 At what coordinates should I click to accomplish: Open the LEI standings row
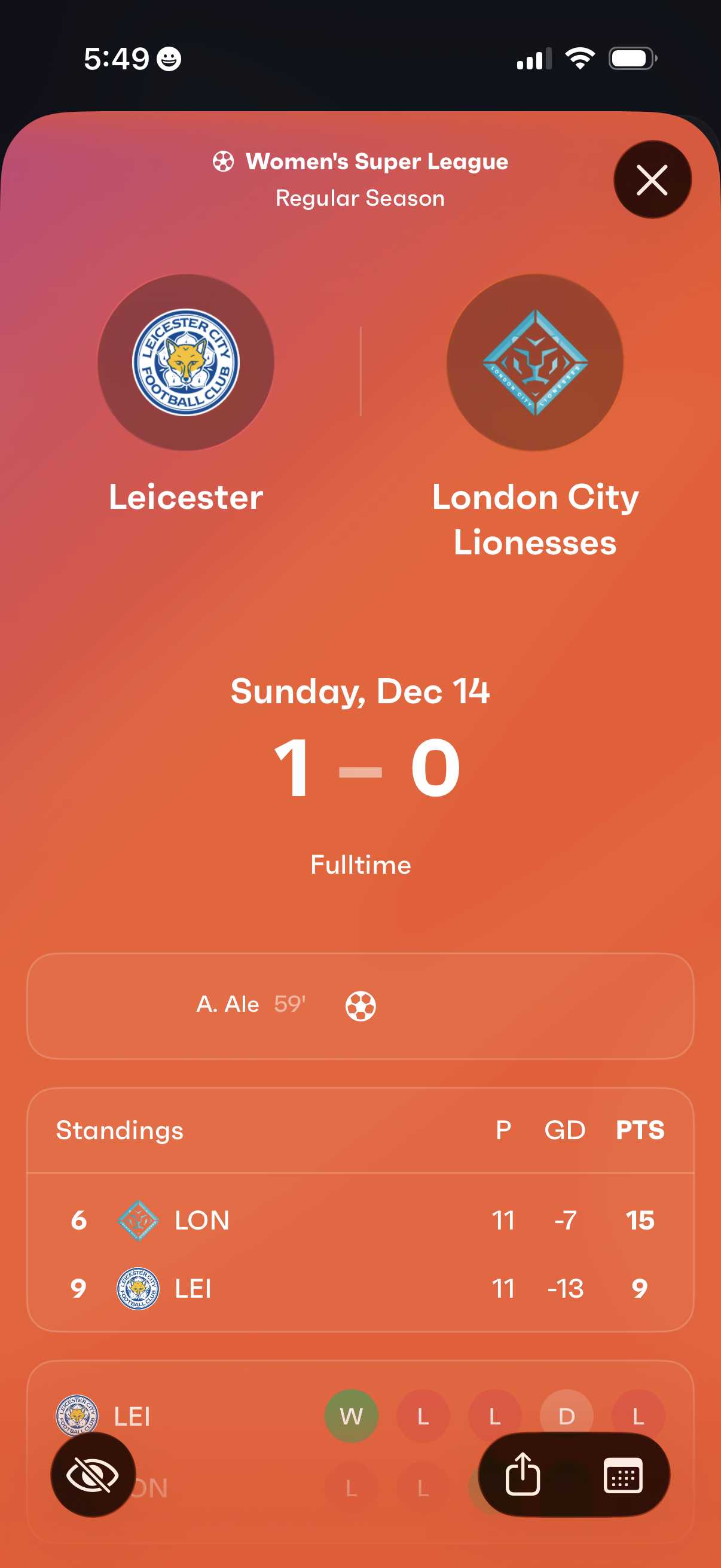361,1289
